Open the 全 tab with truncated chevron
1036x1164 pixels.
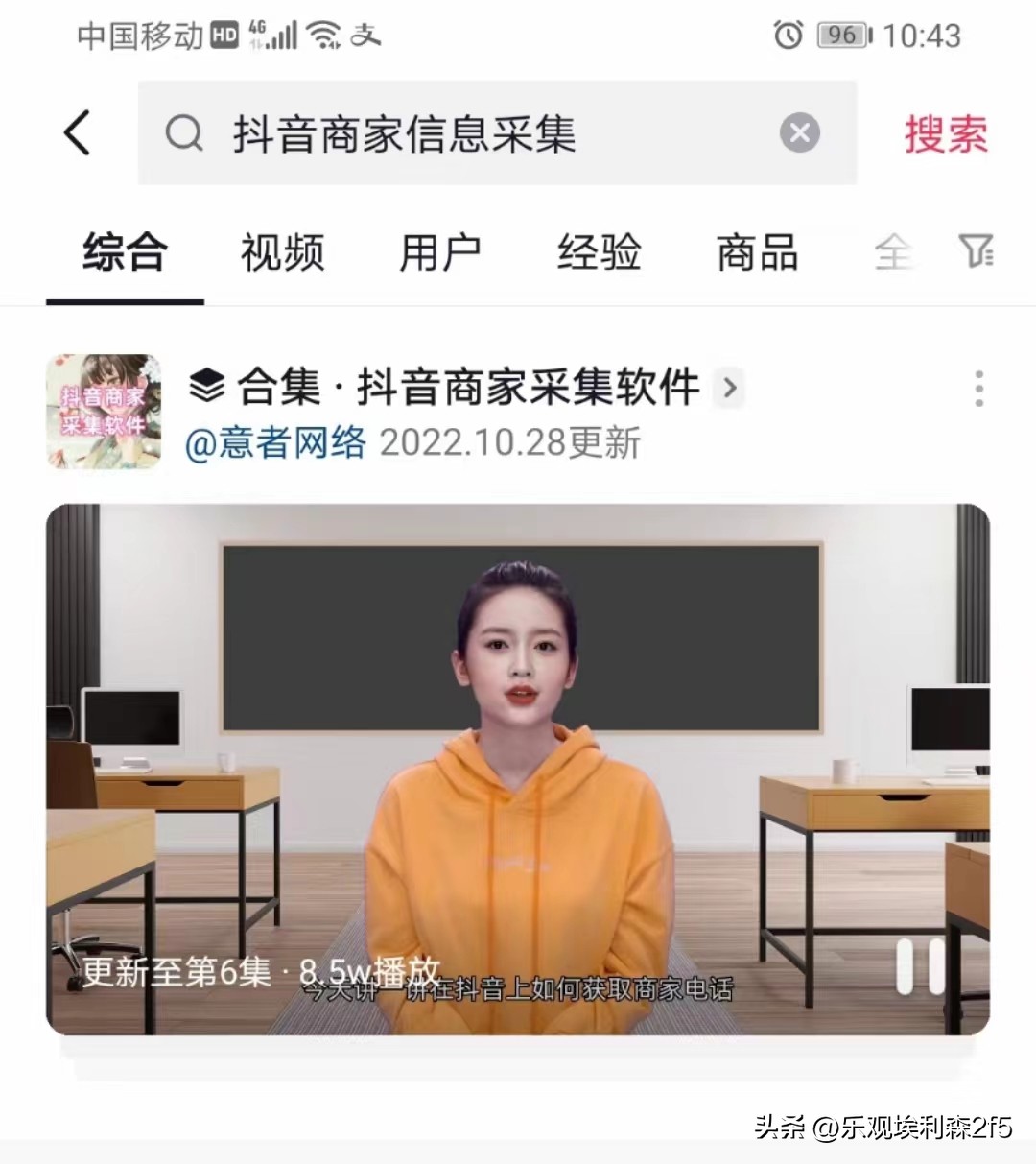894,251
